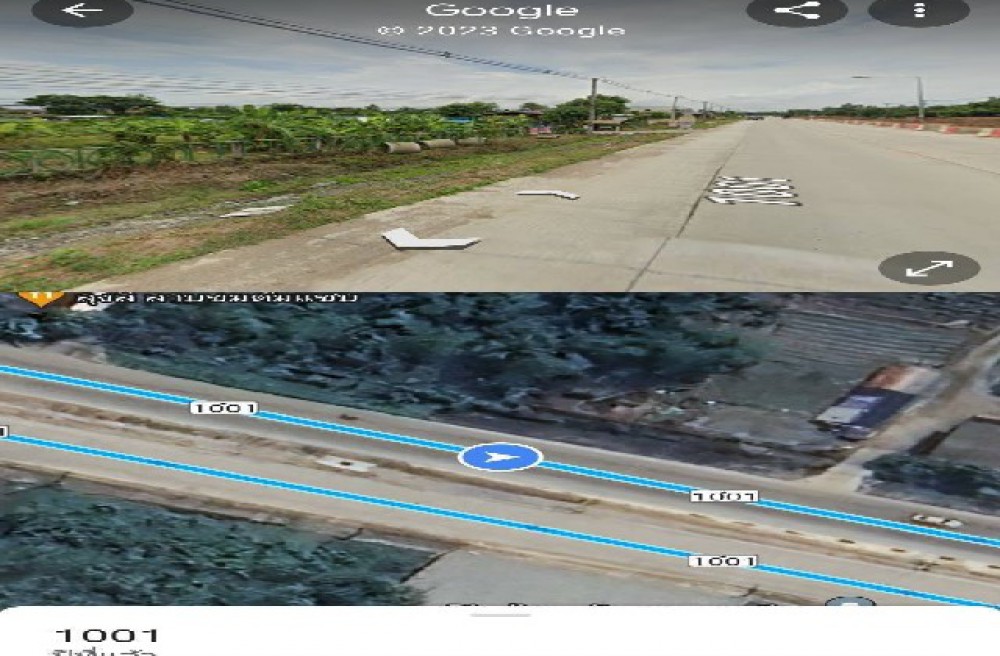Move forward along the road arrow
The image size is (1000, 656).
pos(547,193)
